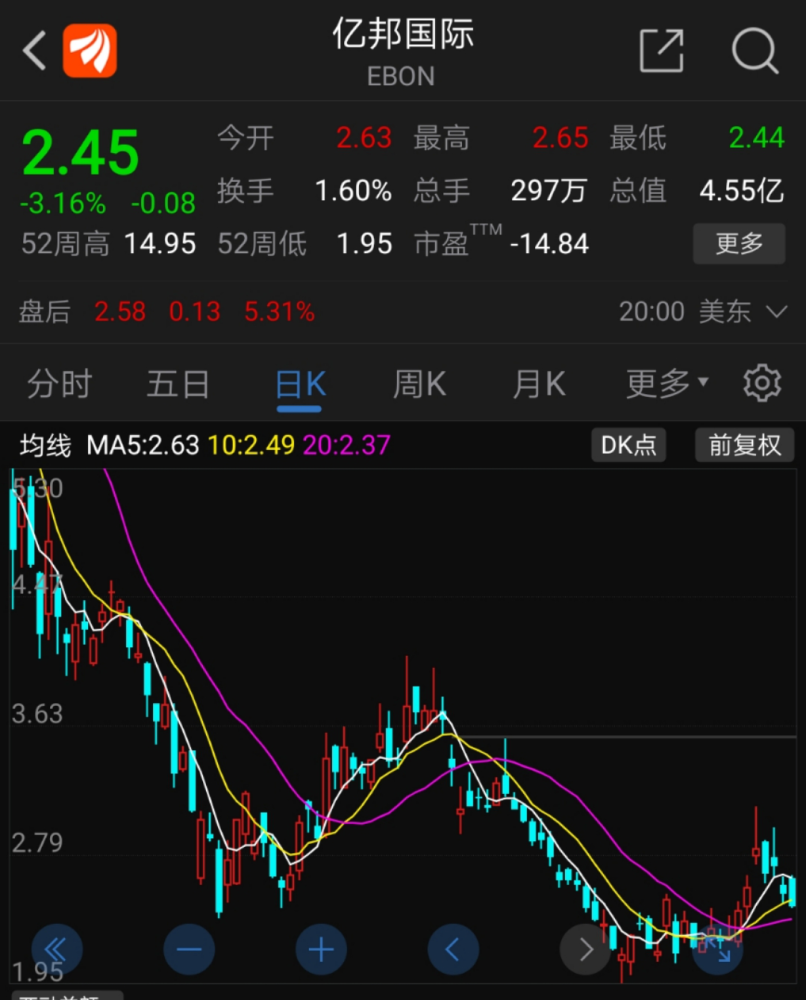Open chart settings gear
This screenshot has height=1000, width=806.
coord(761,384)
